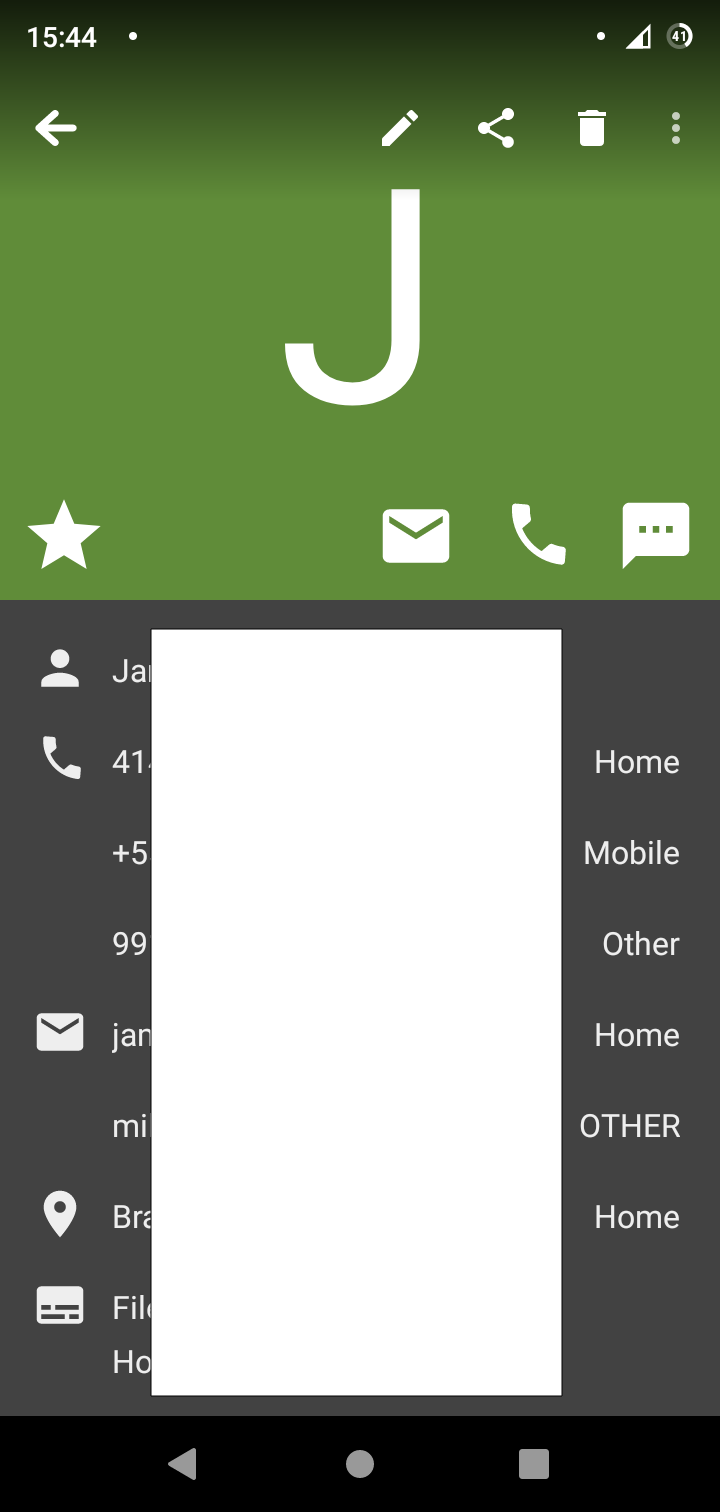The image size is (720, 1512).
Task: Share this contact
Action: tap(495, 127)
